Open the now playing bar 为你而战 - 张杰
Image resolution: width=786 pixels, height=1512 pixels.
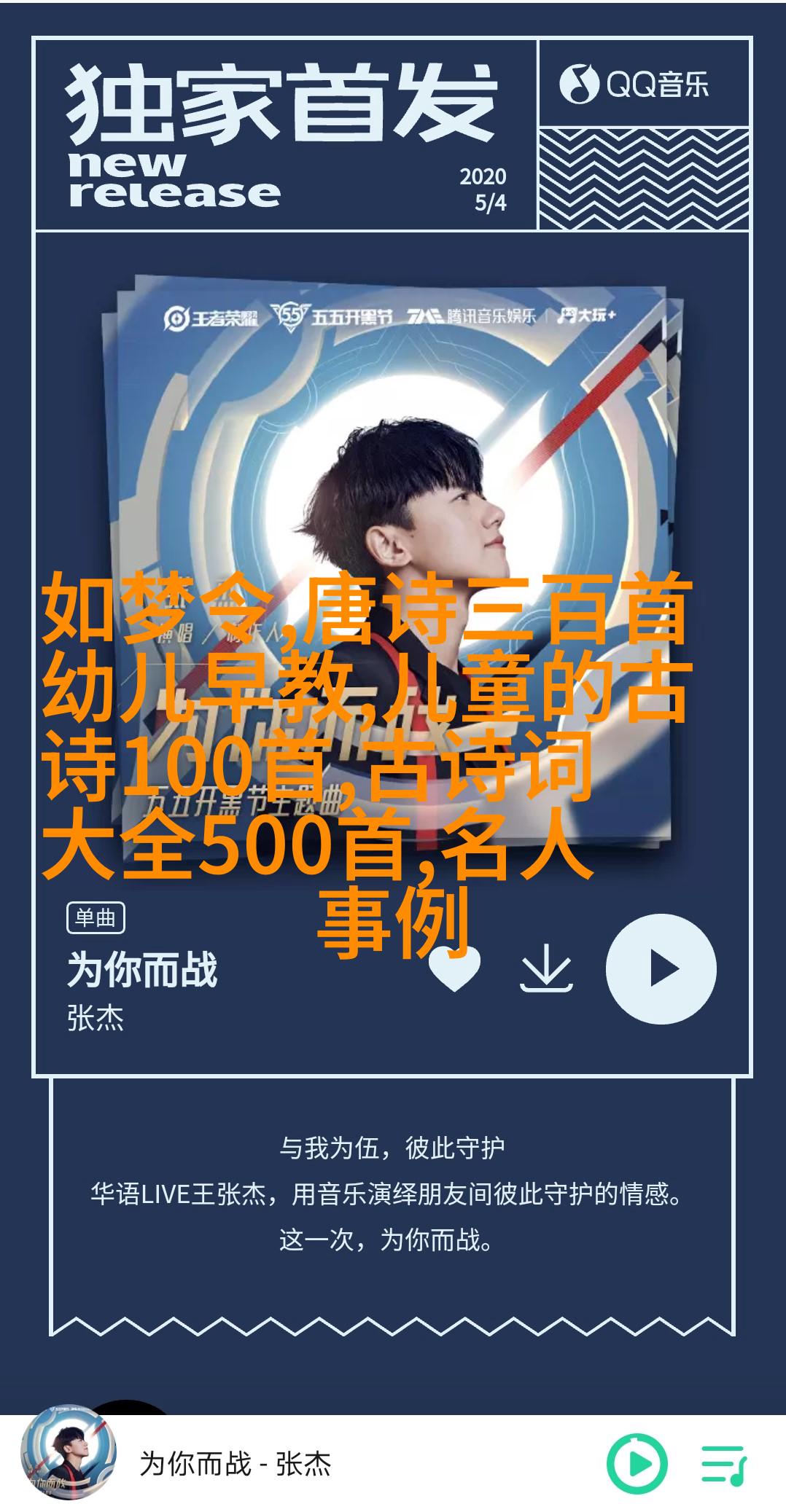pyautogui.click(x=235, y=1463)
